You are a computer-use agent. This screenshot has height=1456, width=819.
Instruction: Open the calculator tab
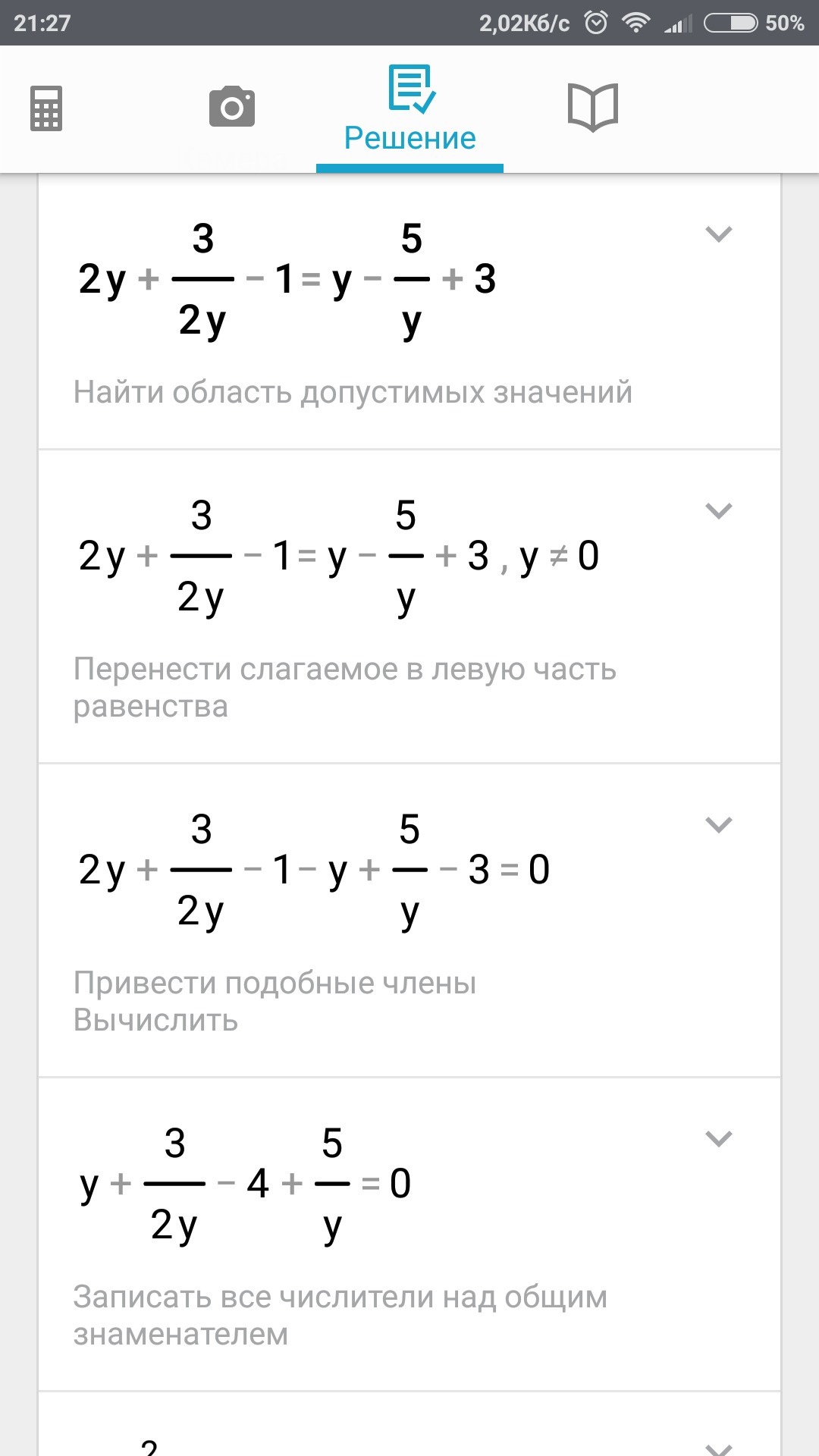tap(46, 108)
